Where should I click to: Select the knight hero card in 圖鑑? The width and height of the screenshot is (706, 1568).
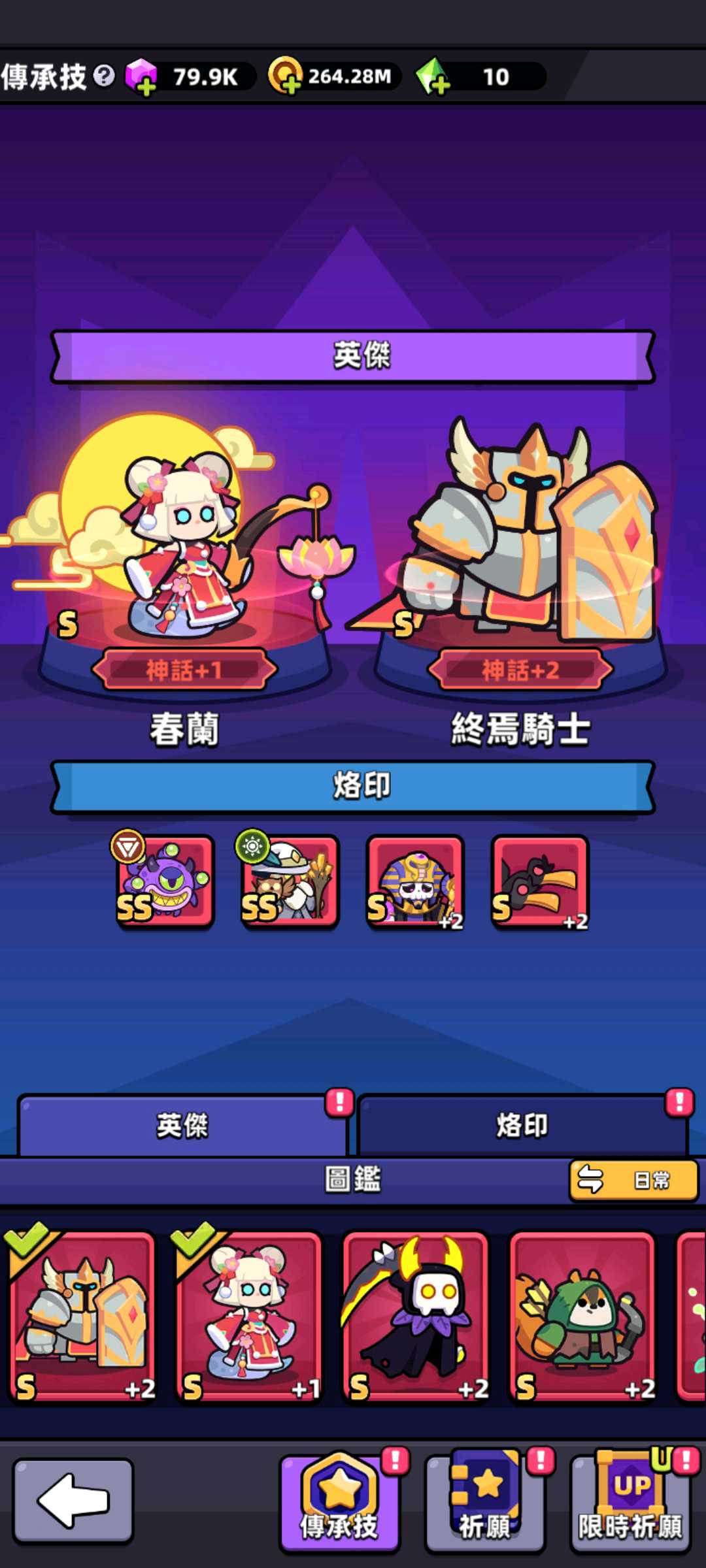click(82, 1316)
